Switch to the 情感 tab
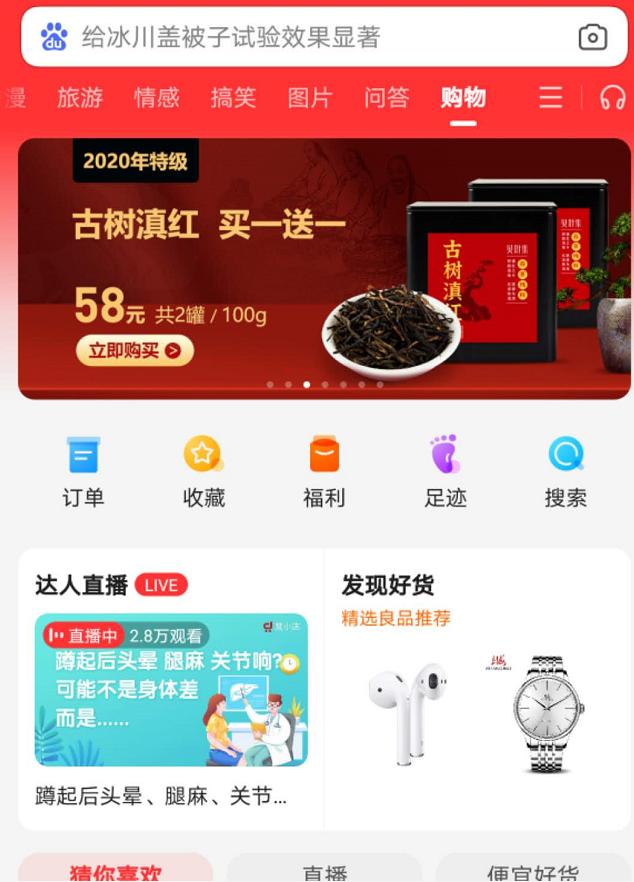The image size is (634, 882). tap(157, 97)
